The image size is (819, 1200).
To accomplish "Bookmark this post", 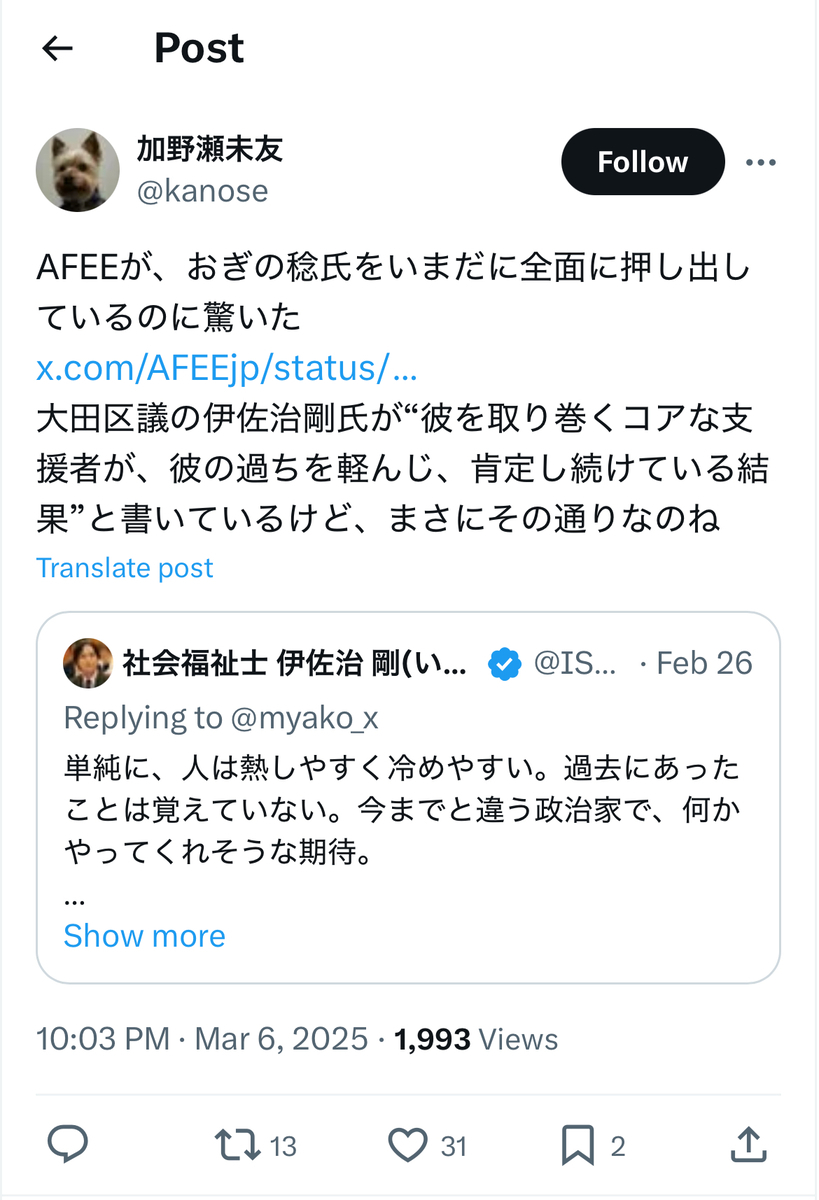I will pyautogui.click(x=579, y=1145).
